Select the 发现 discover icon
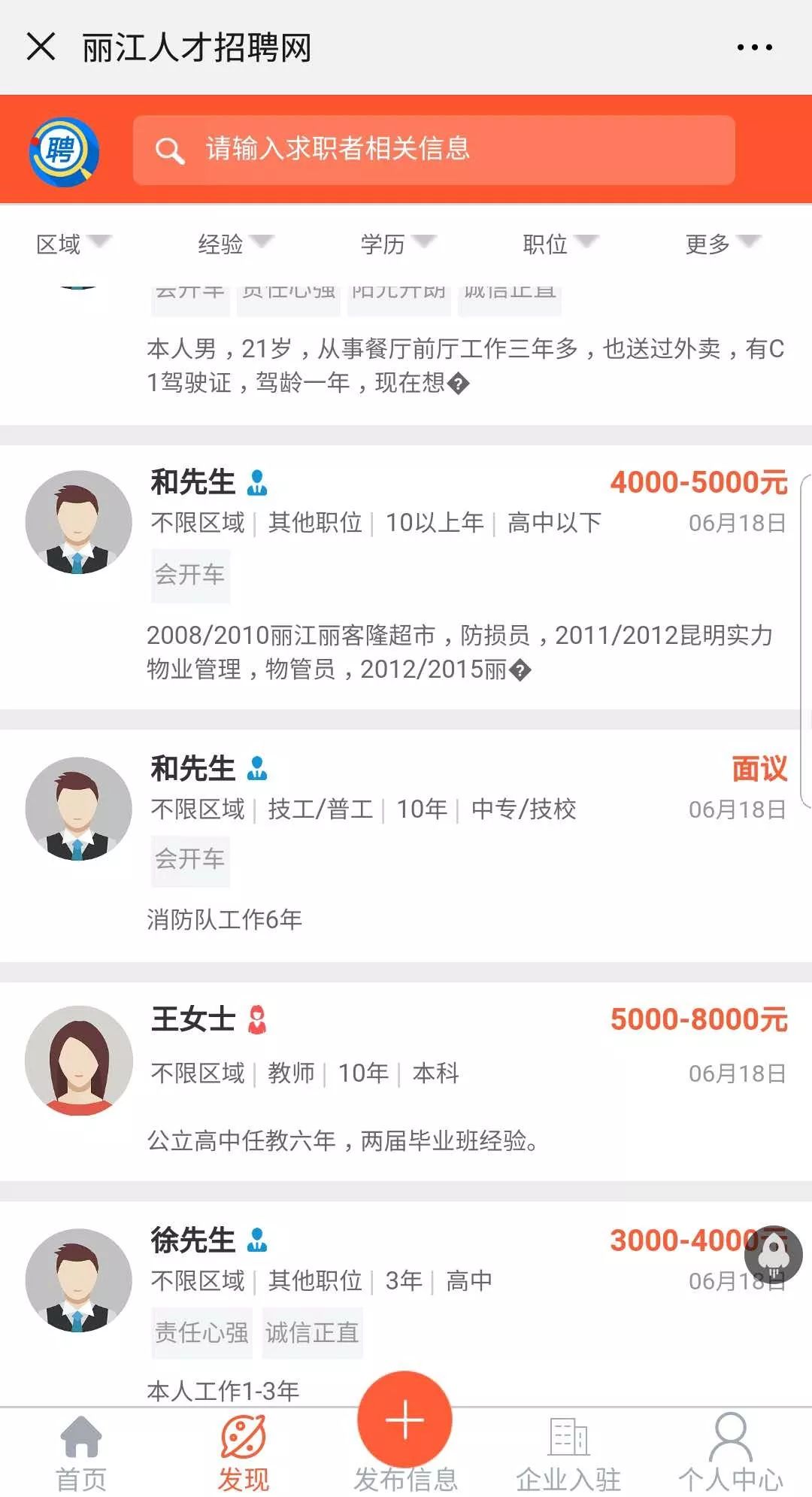Viewport: 812px width, 1497px height. 244,1437
